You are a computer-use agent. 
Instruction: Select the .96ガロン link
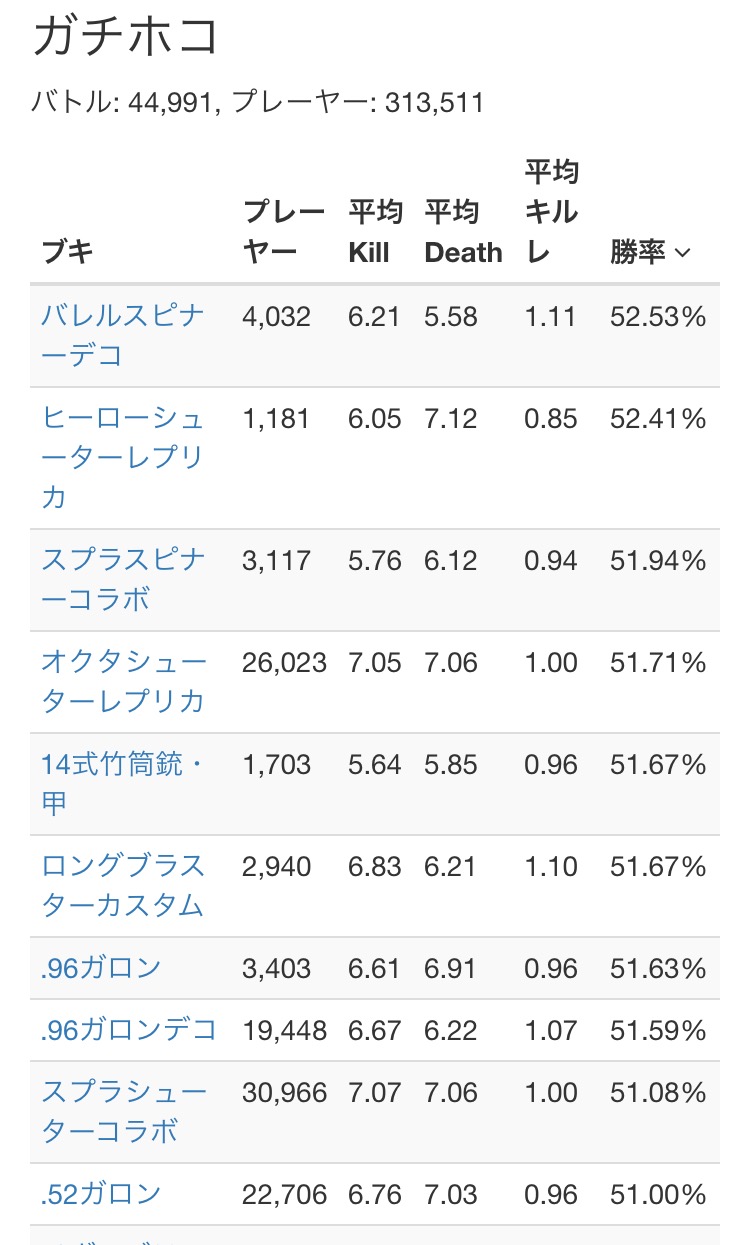click(x=101, y=968)
